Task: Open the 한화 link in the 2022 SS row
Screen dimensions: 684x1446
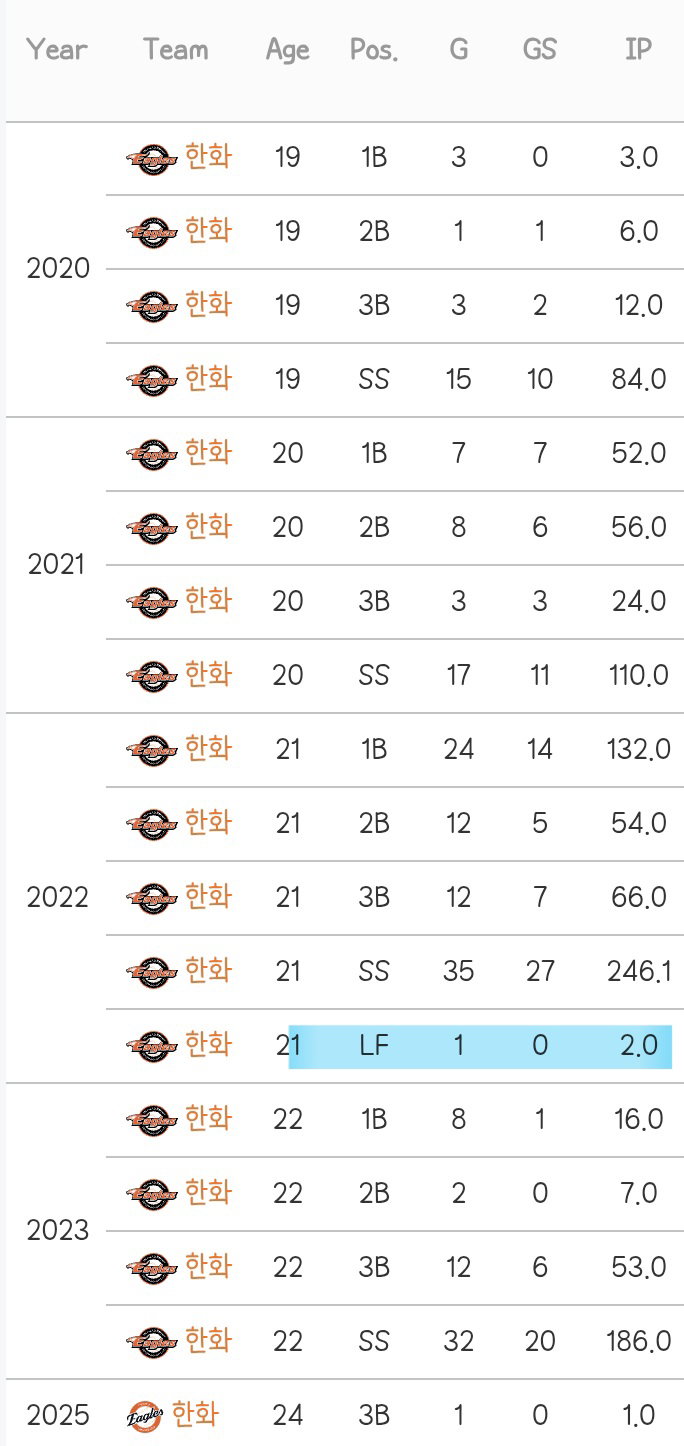Action: tap(208, 971)
